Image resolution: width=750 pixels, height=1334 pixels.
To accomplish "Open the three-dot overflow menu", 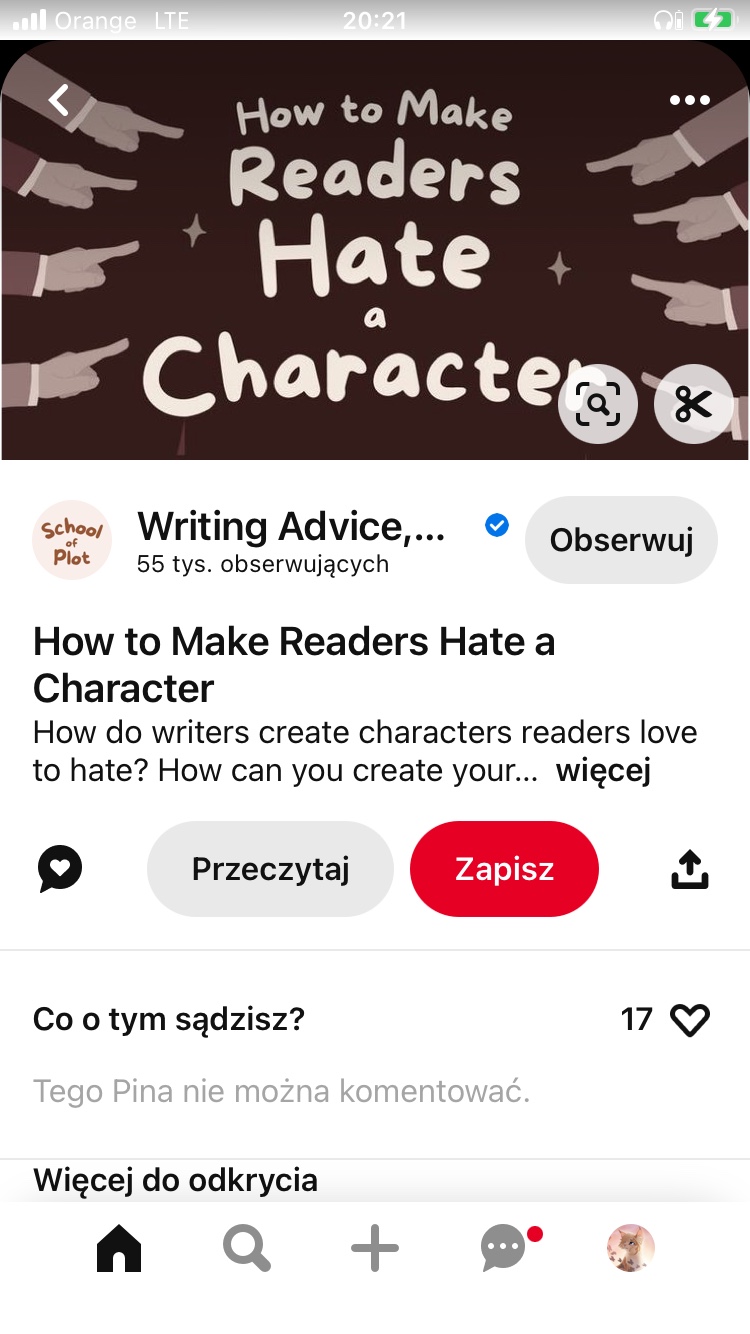I will [x=689, y=100].
